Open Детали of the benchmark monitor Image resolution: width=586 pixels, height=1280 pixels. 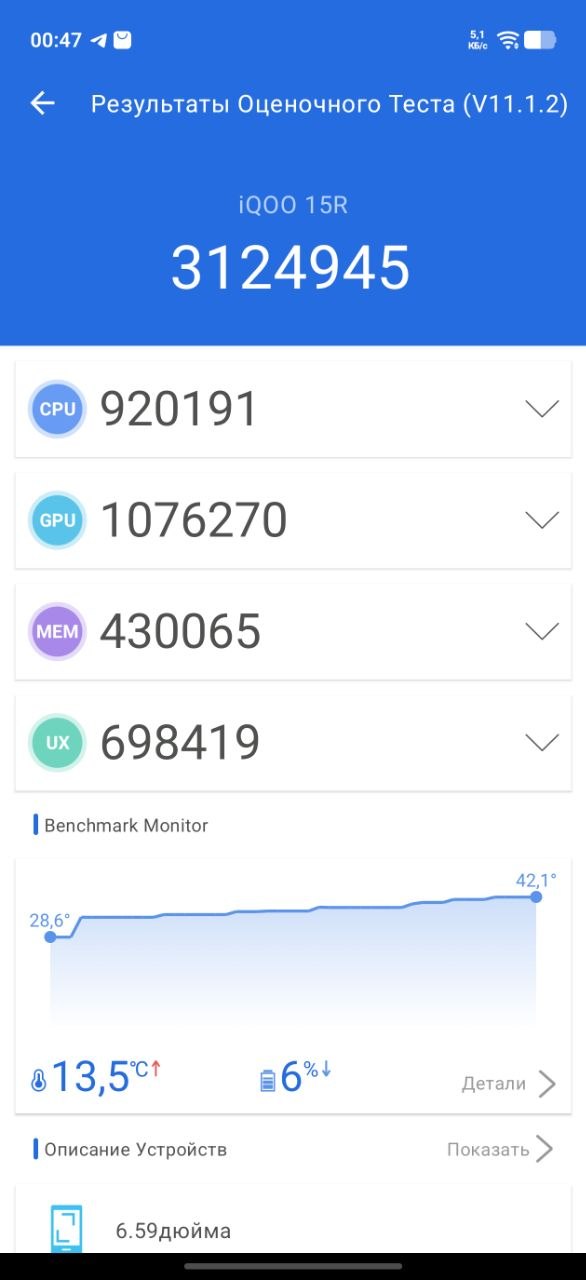pyautogui.click(x=509, y=1083)
